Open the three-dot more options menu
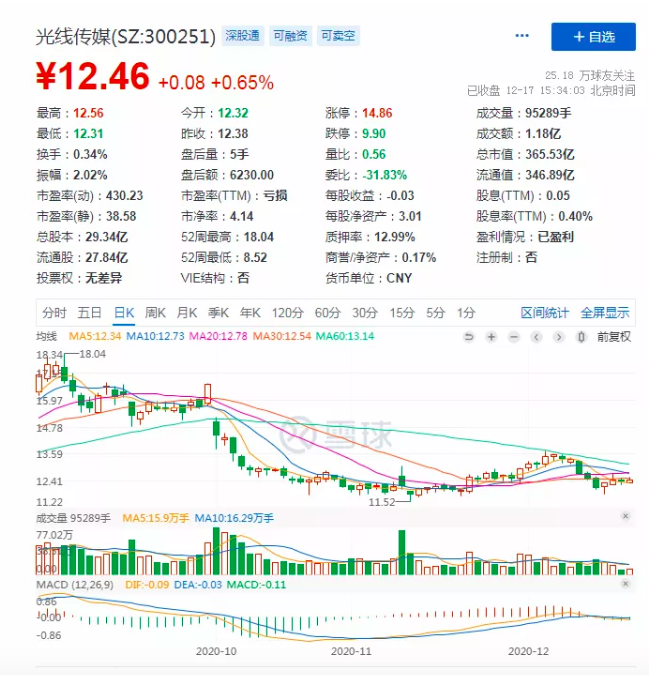 [521, 36]
